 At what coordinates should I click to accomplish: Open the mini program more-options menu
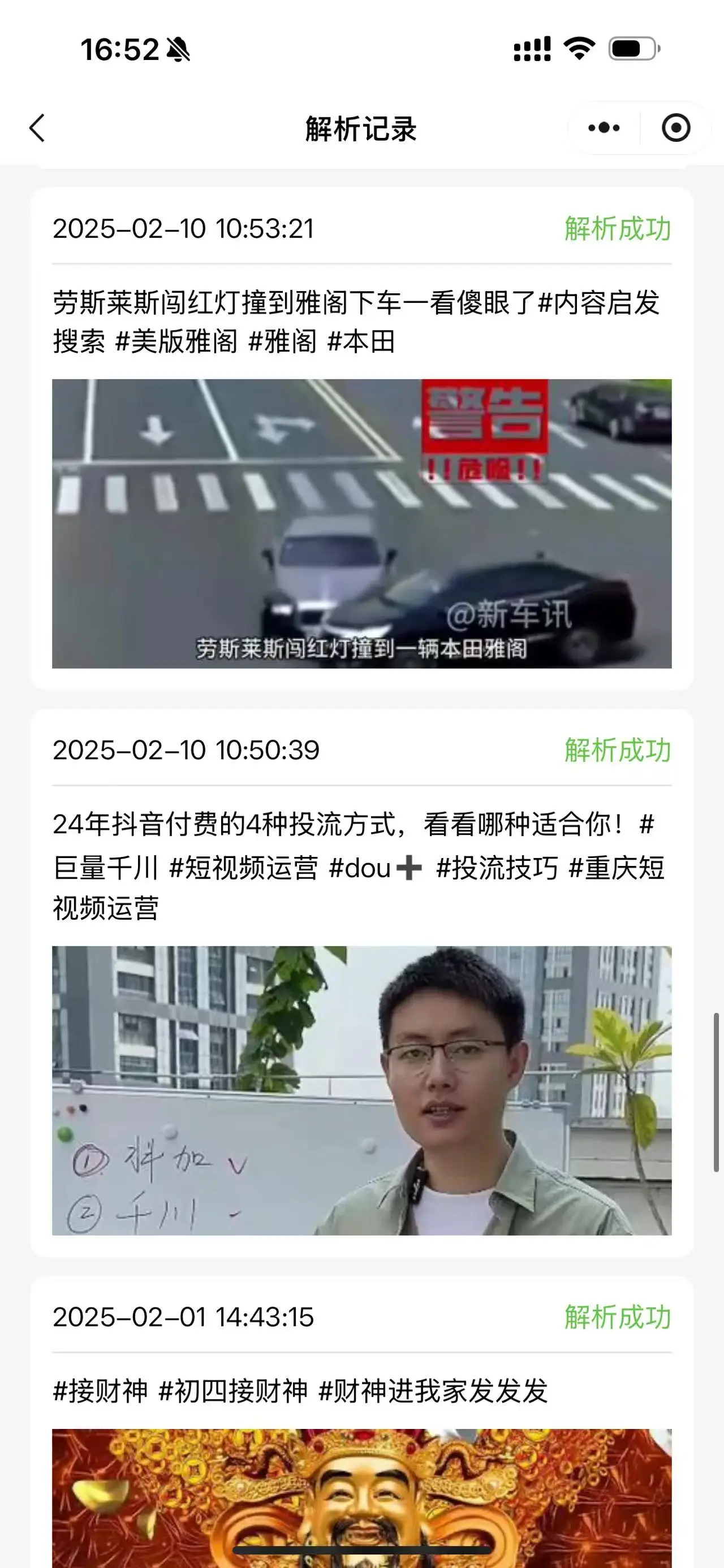[604, 128]
